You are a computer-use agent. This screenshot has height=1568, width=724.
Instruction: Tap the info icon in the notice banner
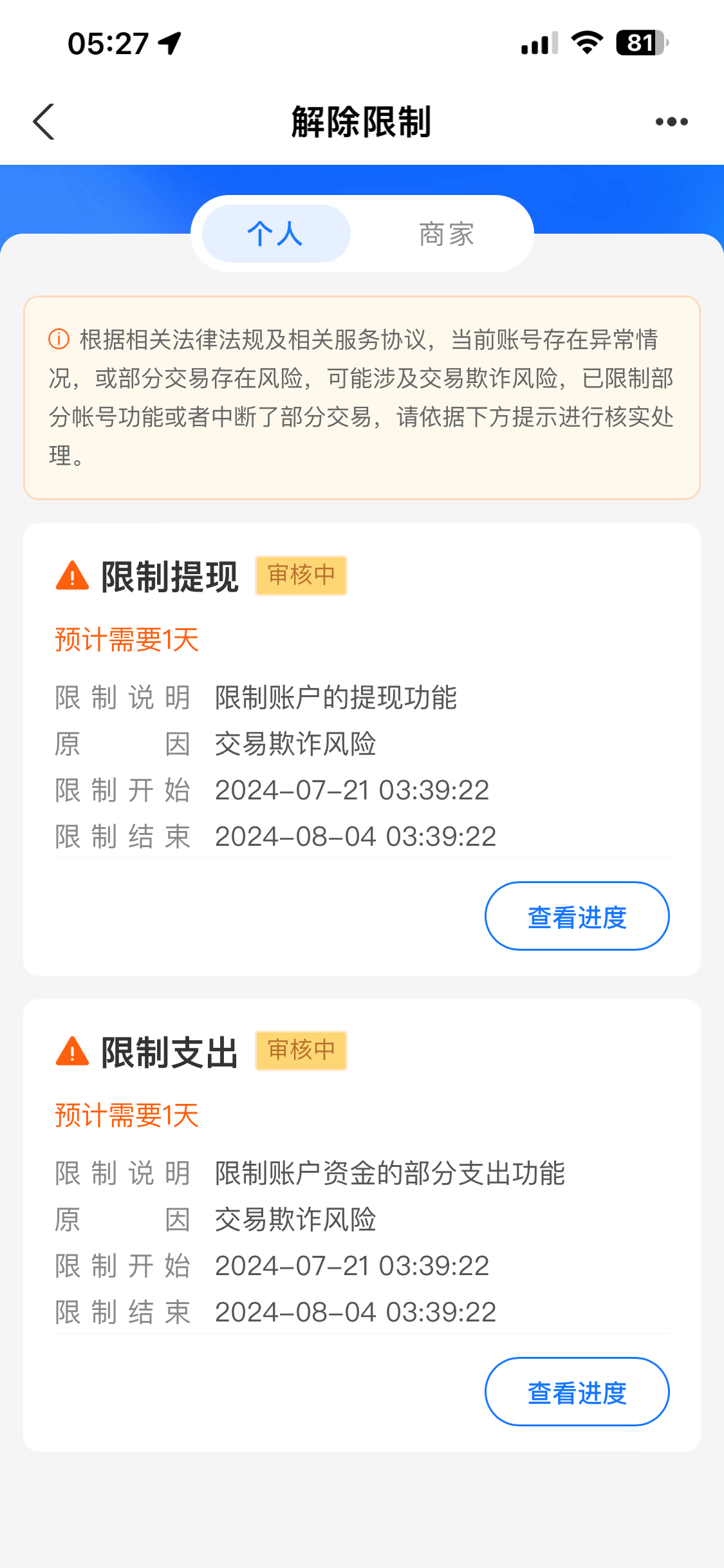pyautogui.click(x=58, y=337)
